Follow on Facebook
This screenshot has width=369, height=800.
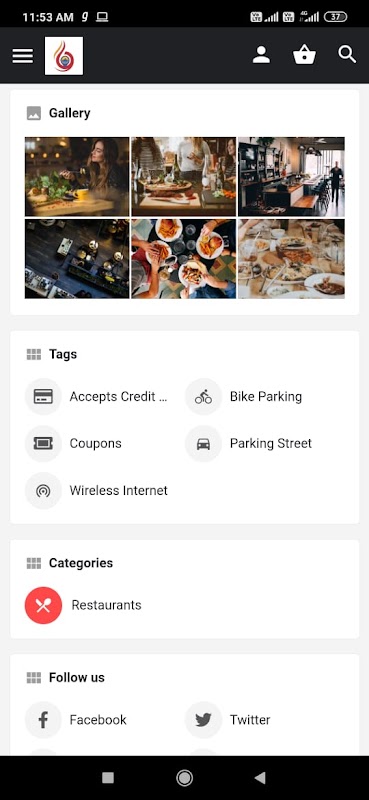[x=77, y=720]
